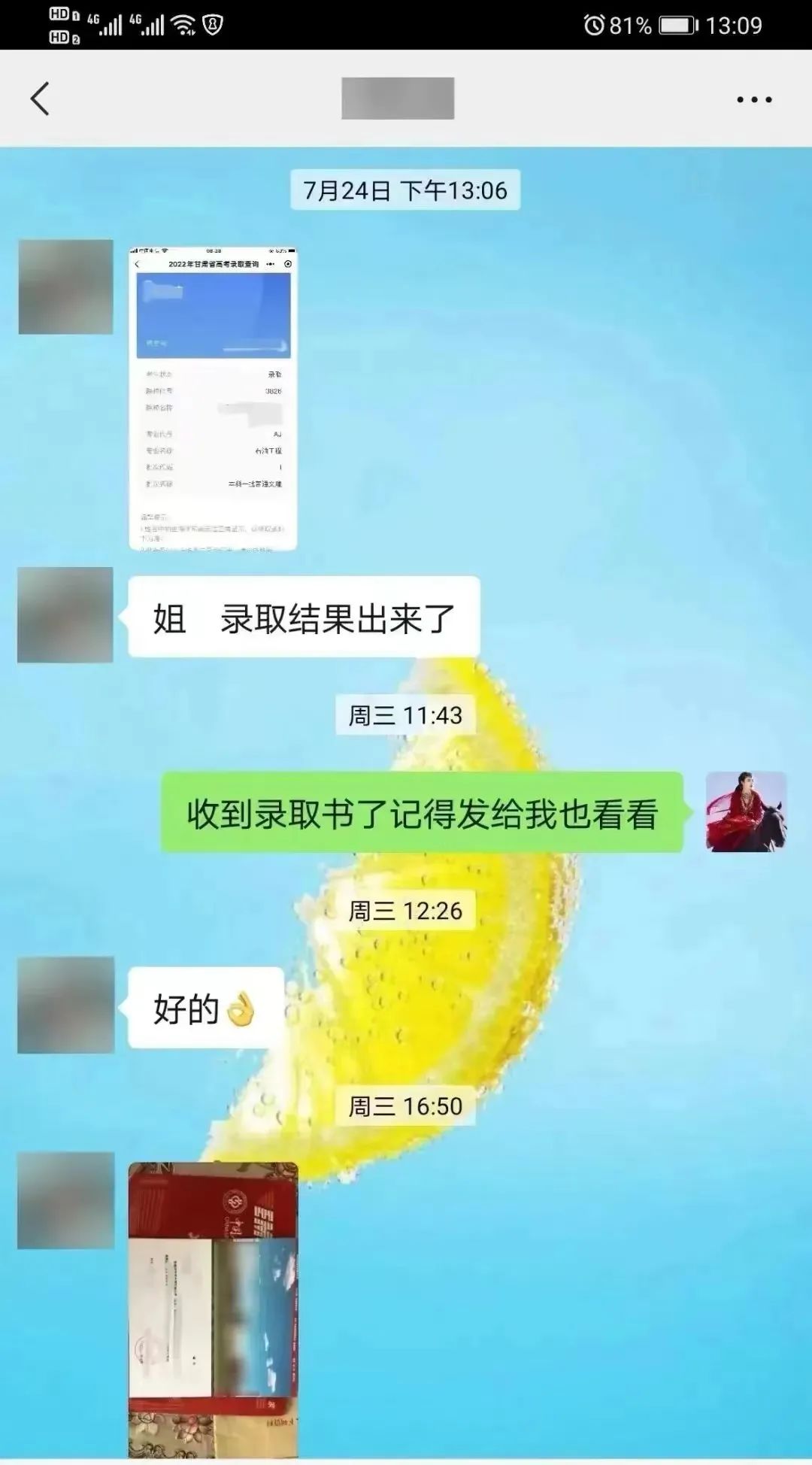Open the admission result screenshot image
The height and width of the screenshot is (1465, 812).
point(214,399)
